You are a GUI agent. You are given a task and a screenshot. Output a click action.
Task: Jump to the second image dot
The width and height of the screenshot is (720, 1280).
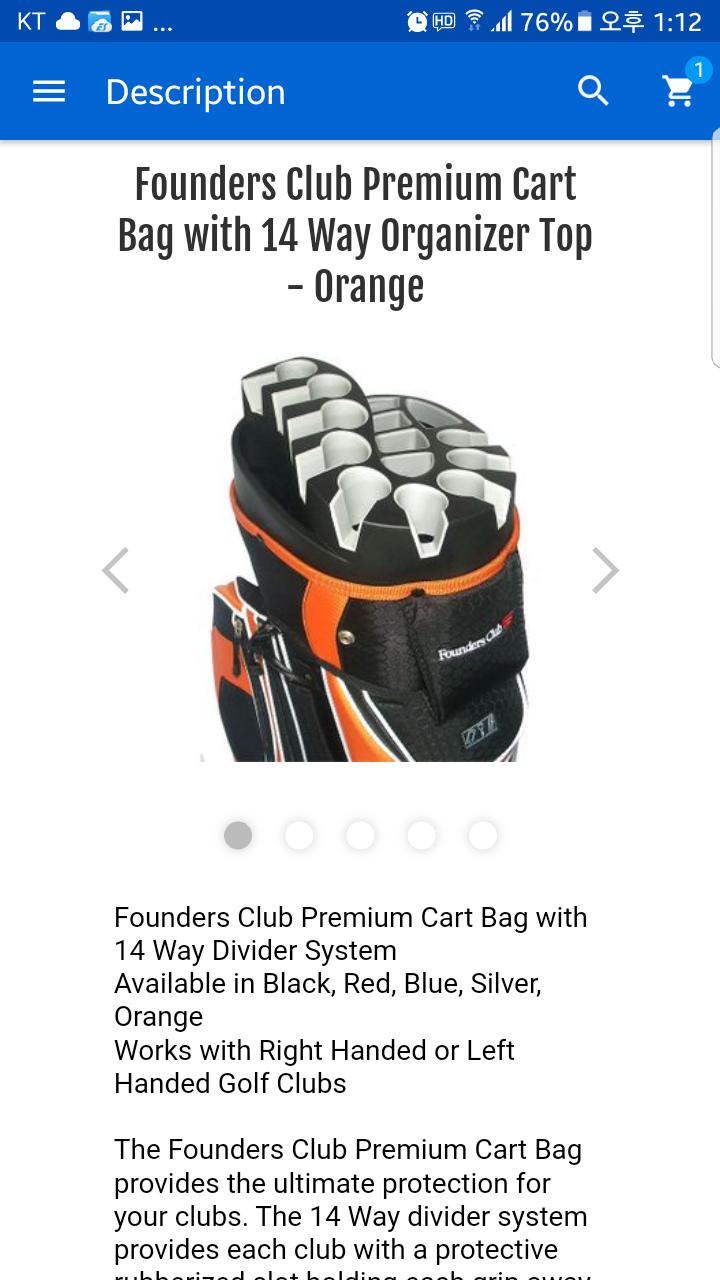click(299, 835)
